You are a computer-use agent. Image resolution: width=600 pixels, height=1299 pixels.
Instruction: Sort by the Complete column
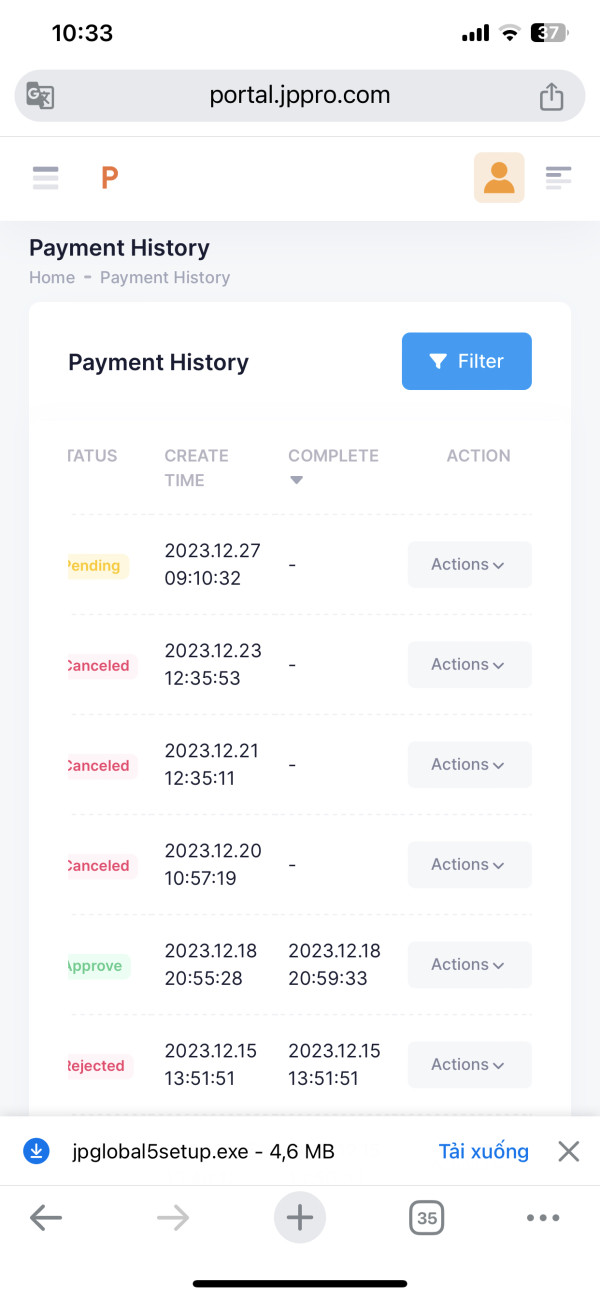(x=333, y=467)
